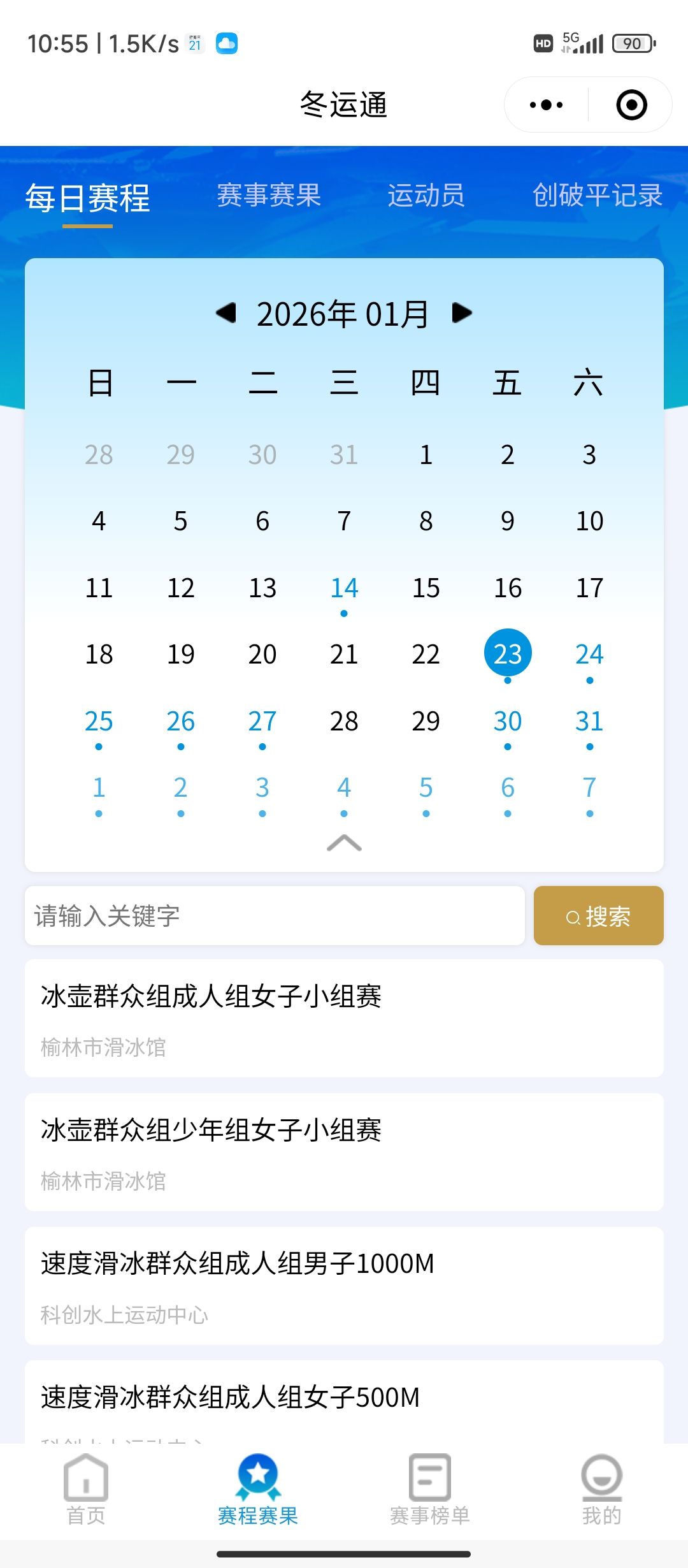Open 速度滑冰群众组成人组男子1000M event
Image resolution: width=688 pixels, height=1568 pixels.
344,1286
